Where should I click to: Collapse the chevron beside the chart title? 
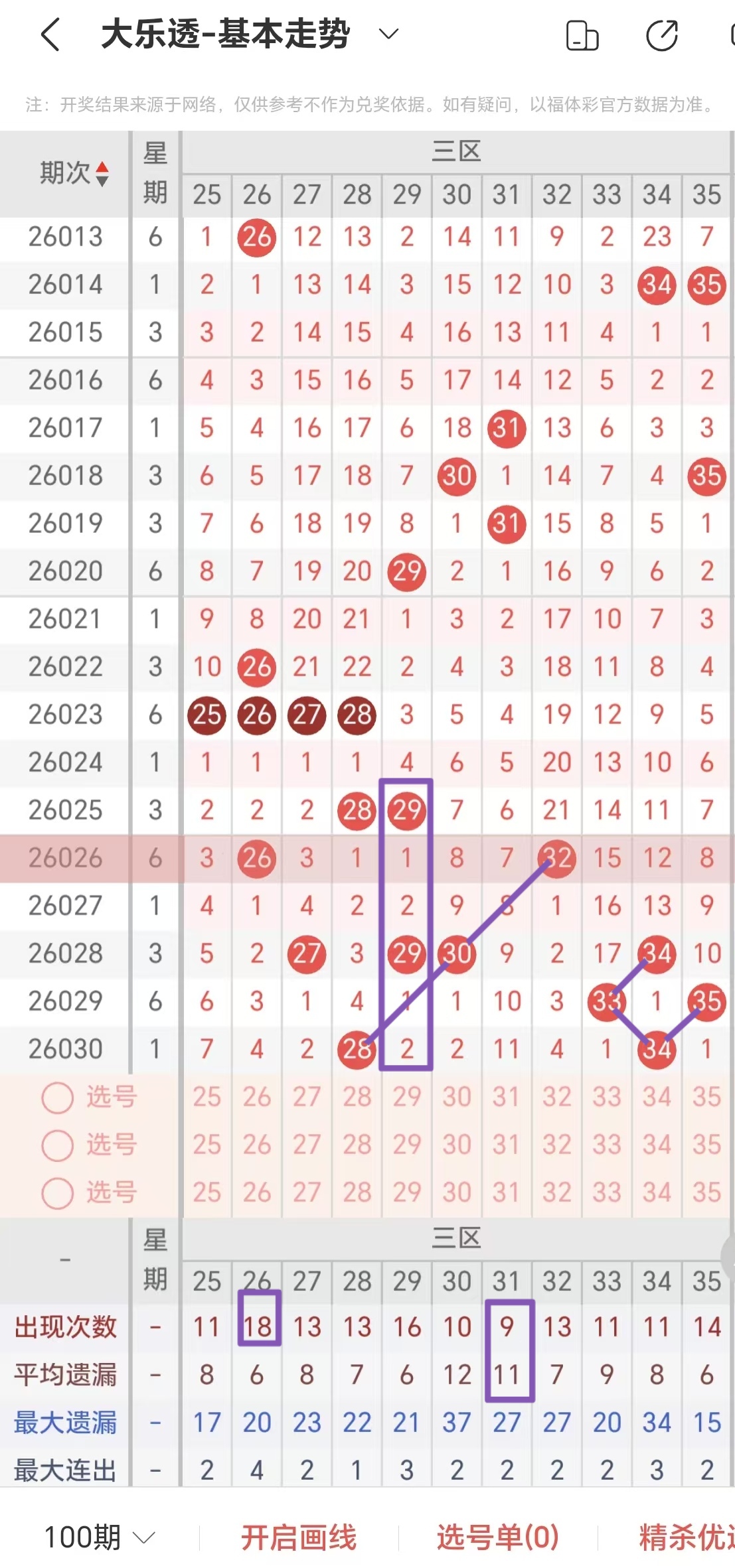[388, 35]
